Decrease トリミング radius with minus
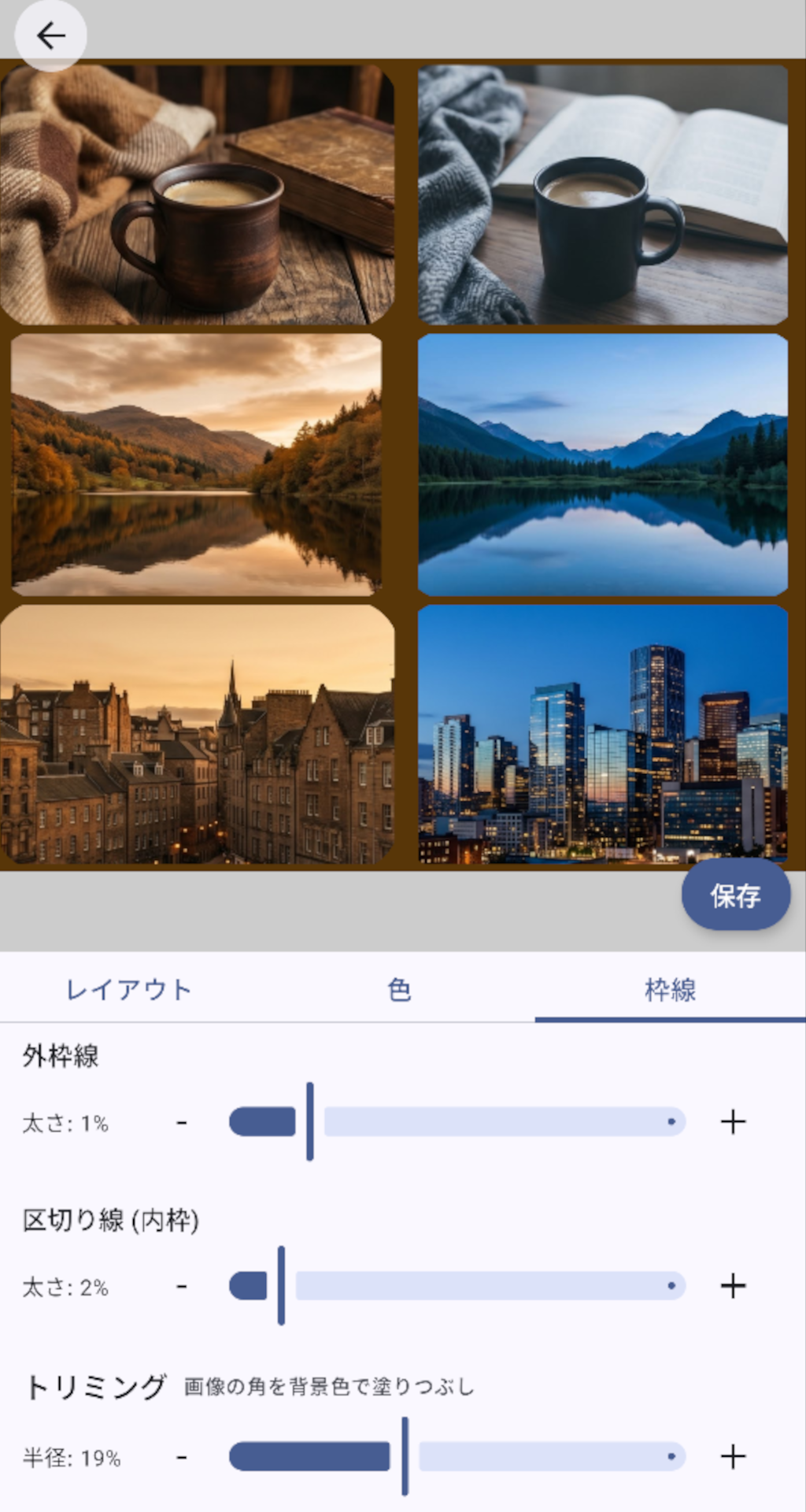 pos(182,1457)
